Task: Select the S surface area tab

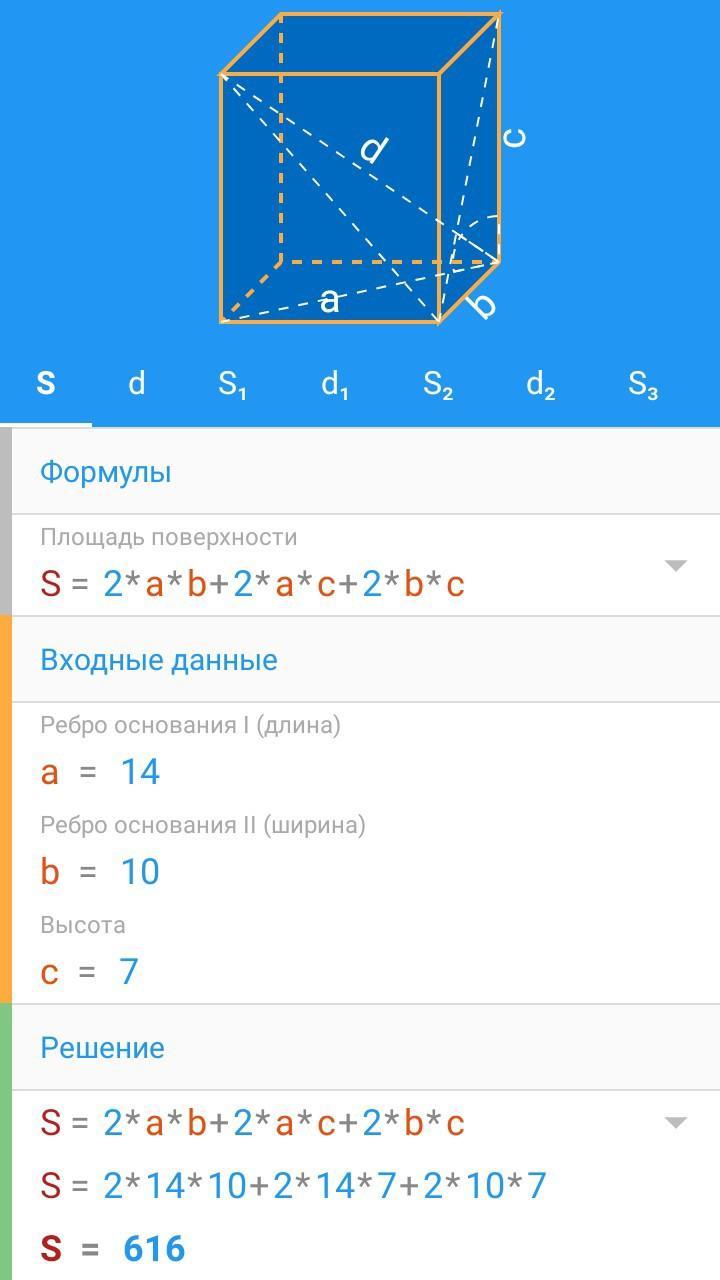Action: pyautogui.click(x=46, y=384)
